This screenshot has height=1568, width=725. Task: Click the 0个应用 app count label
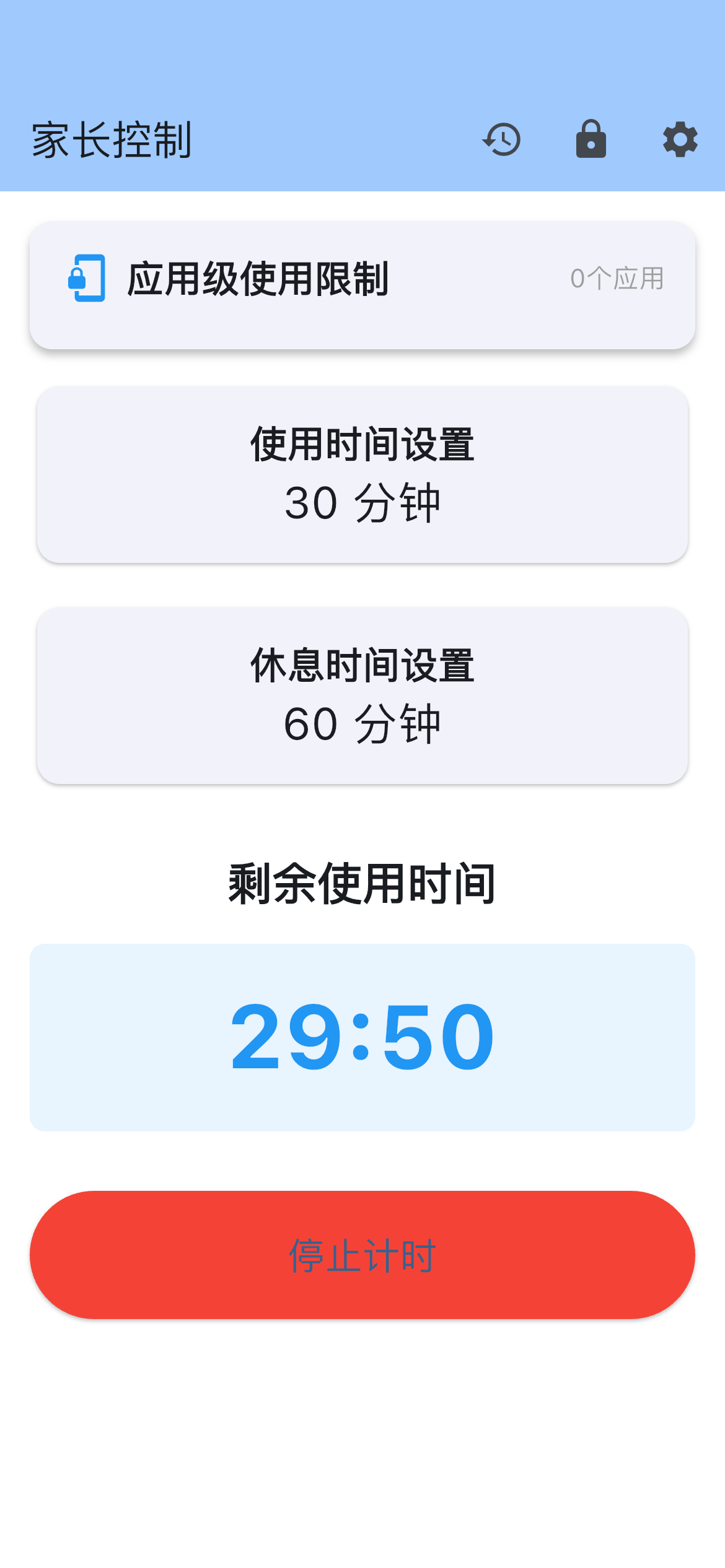pyautogui.click(x=617, y=279)
